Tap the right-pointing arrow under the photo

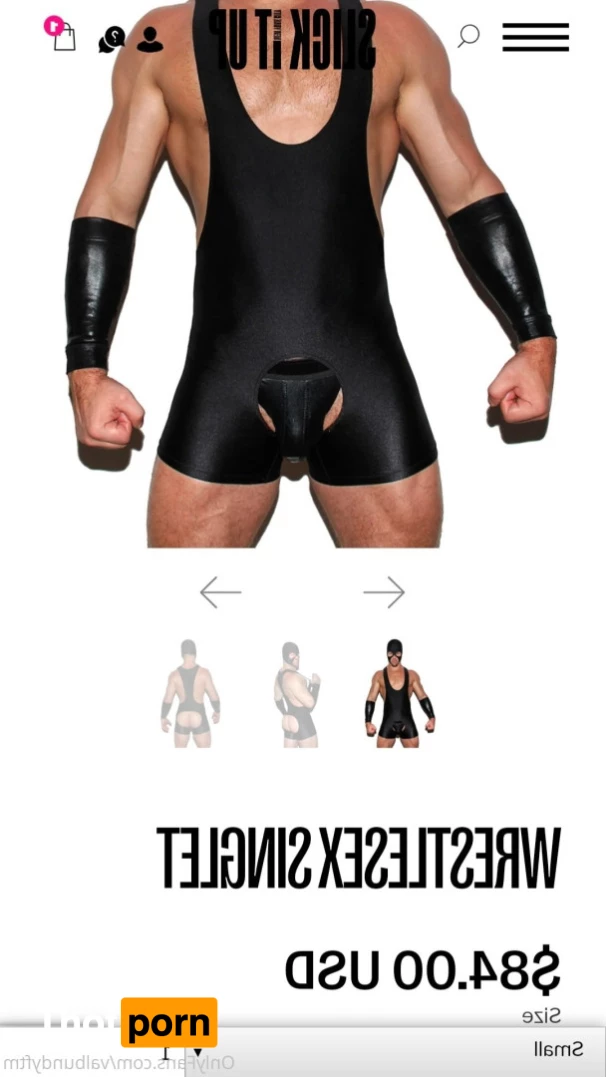[384, 592]
